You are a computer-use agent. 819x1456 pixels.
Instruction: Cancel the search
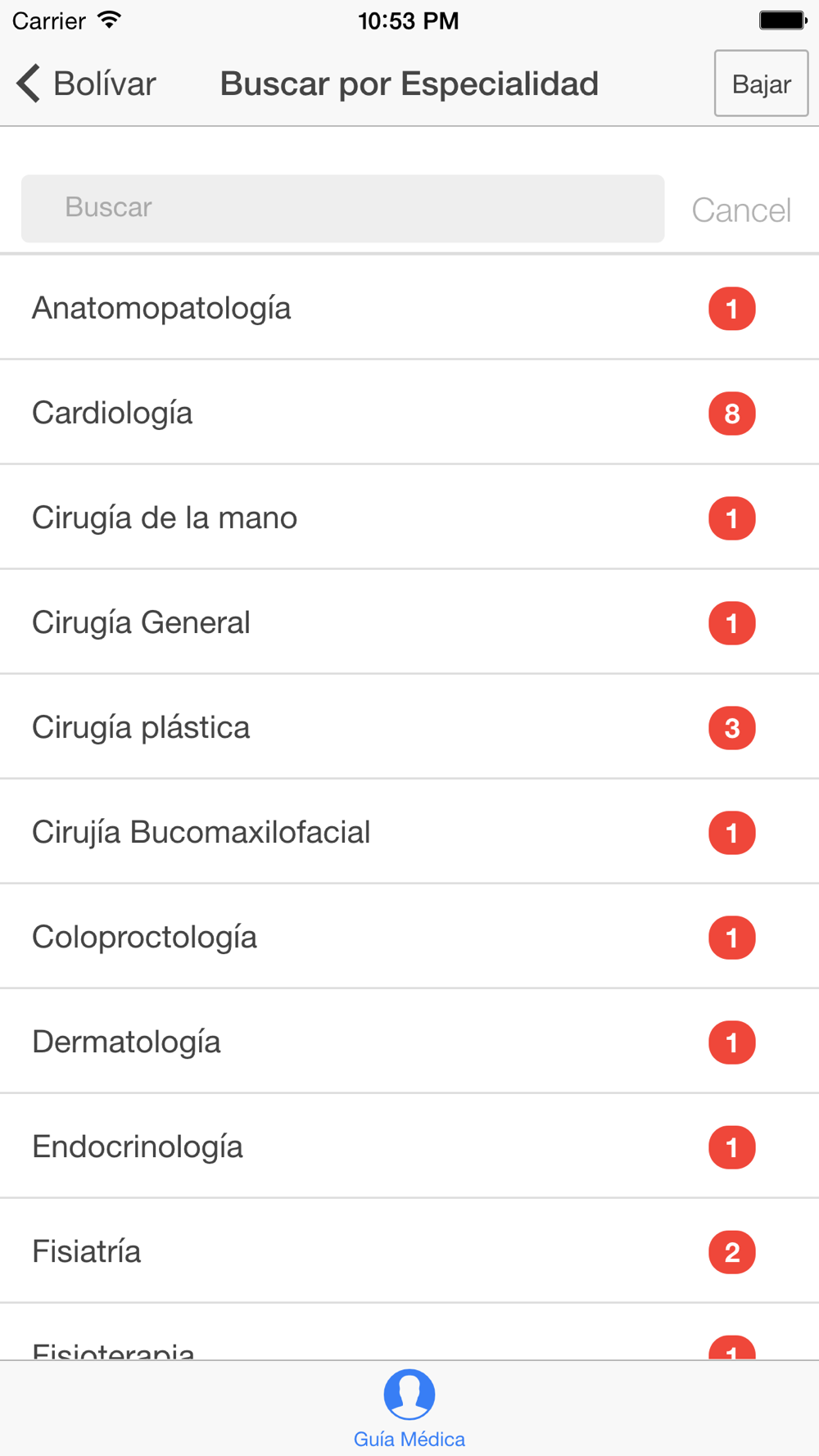tap(741, 210)
